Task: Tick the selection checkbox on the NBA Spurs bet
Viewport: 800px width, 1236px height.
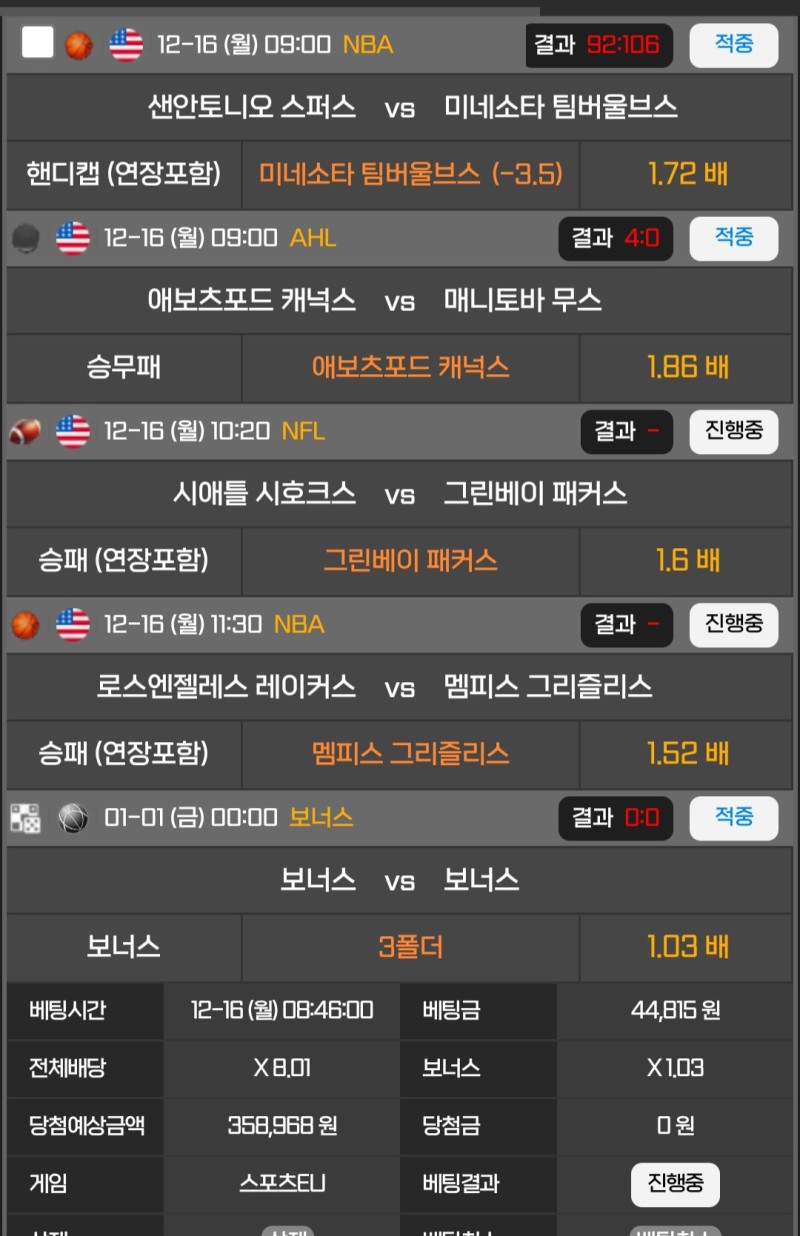Action: [38, 43]
